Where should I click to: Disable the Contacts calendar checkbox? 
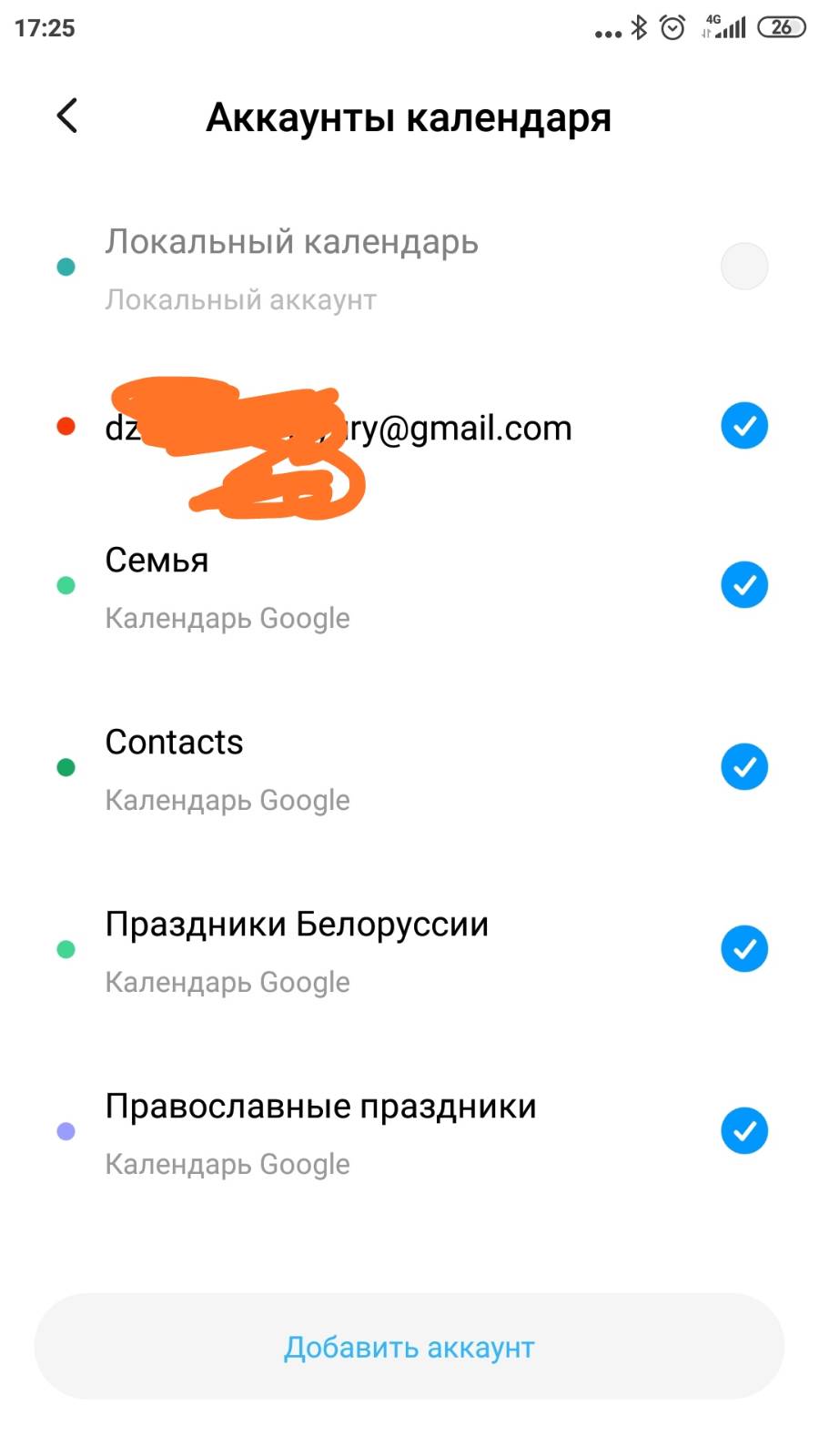pos(744,767)
